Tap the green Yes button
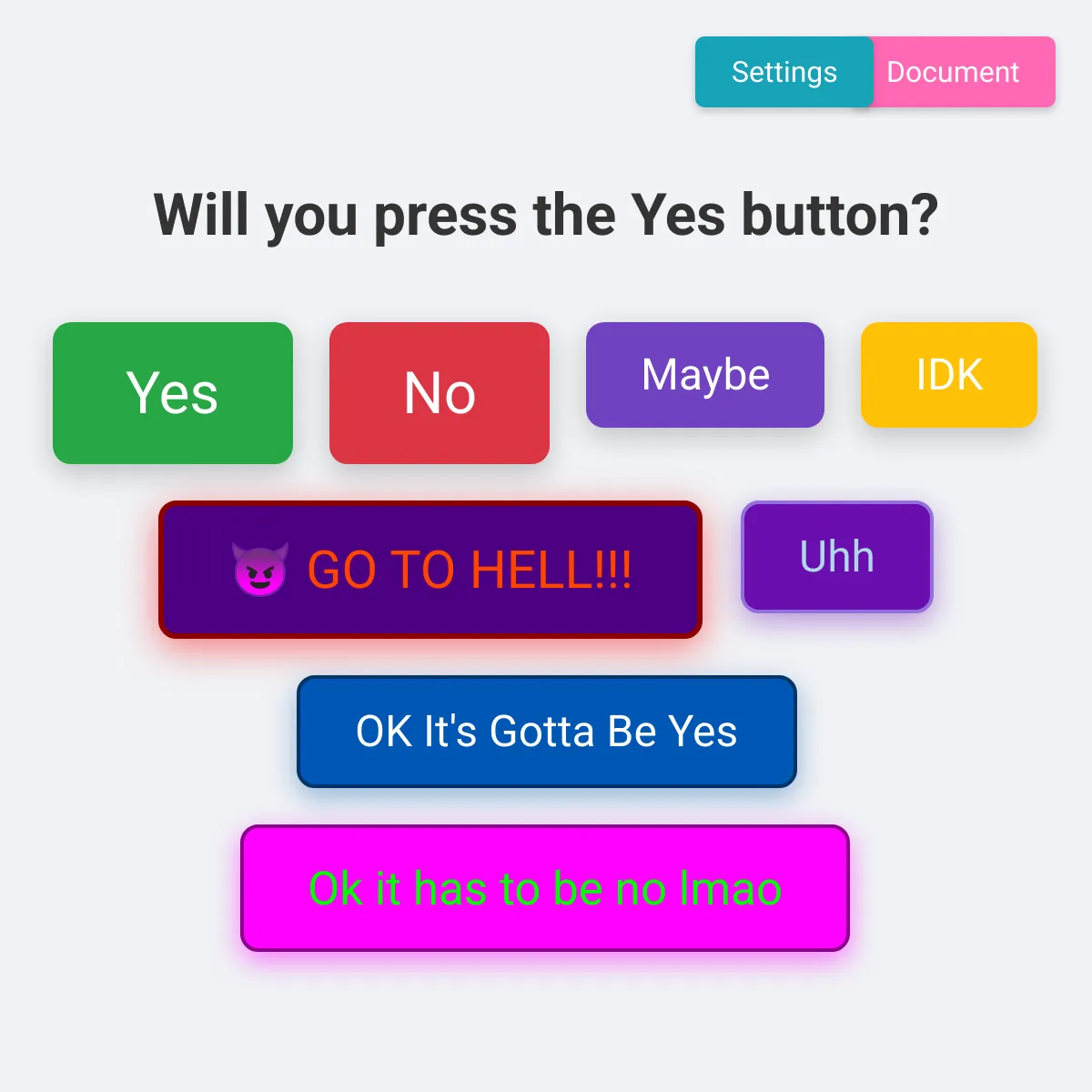Viewport: 1092px width, 1092px height. [x=173, y=393]
